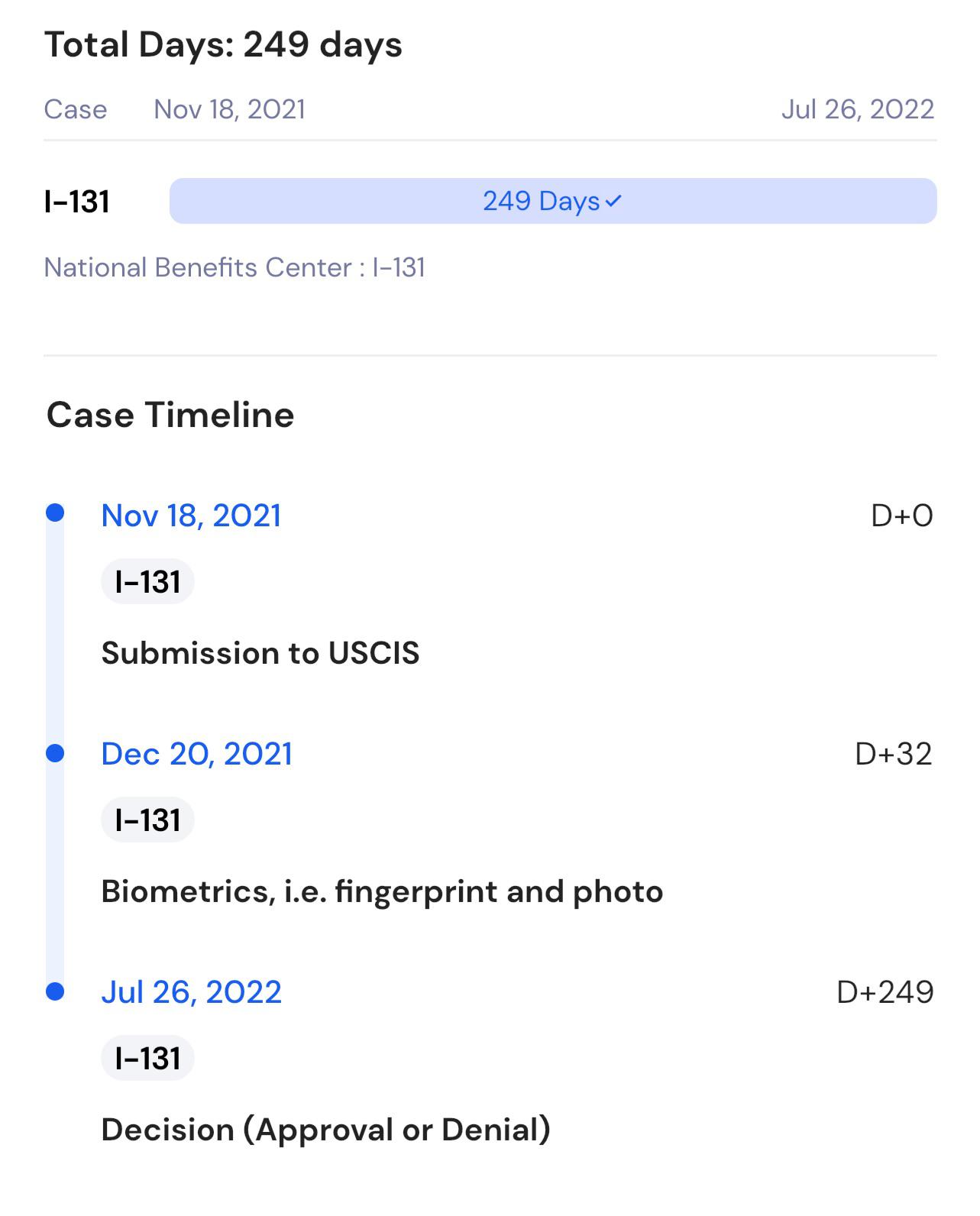Collapse the Case Timeline section
980x1216 pixels.
click(x=170, y=414)
